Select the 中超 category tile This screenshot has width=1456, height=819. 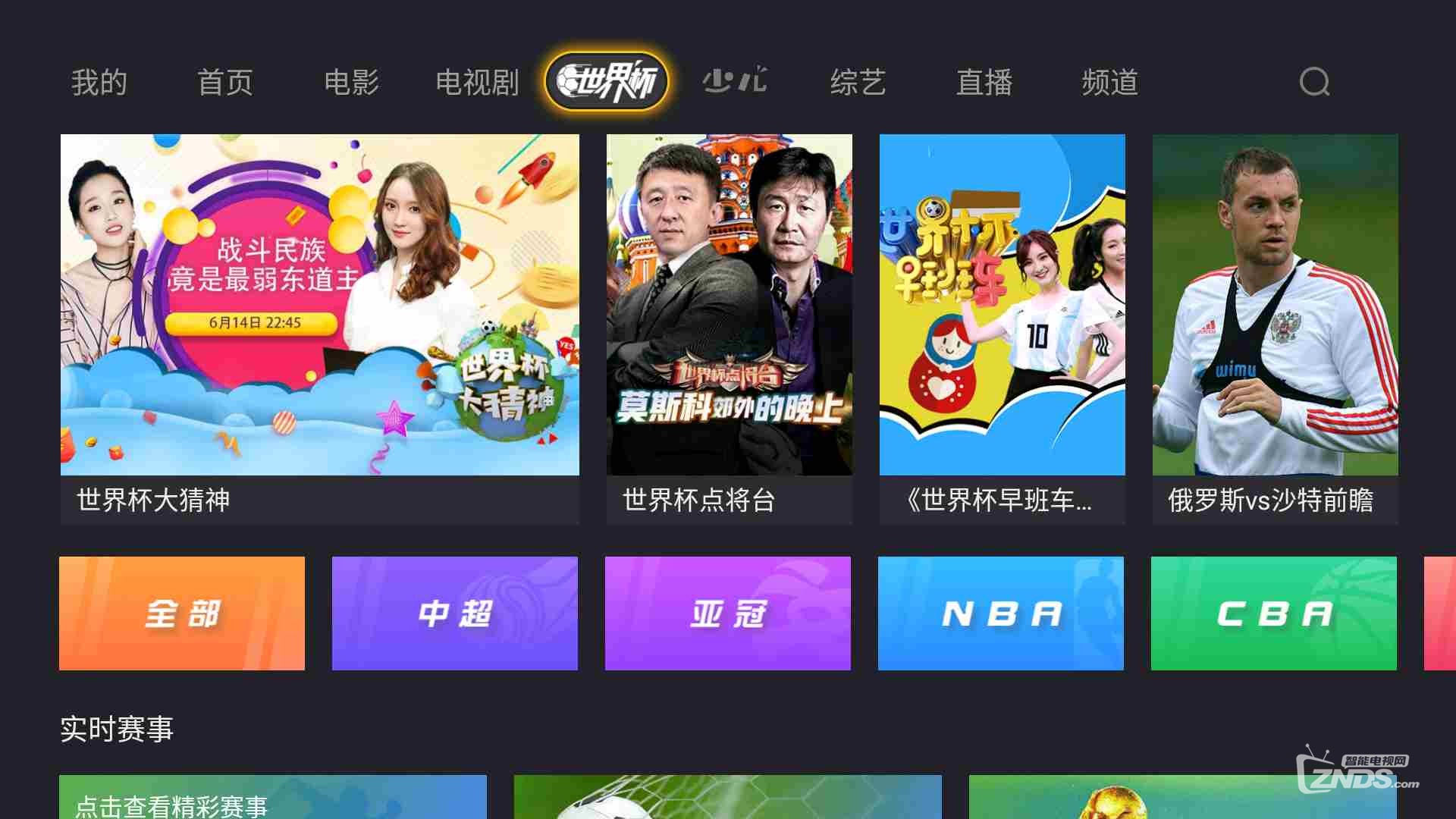click(455, 613)
